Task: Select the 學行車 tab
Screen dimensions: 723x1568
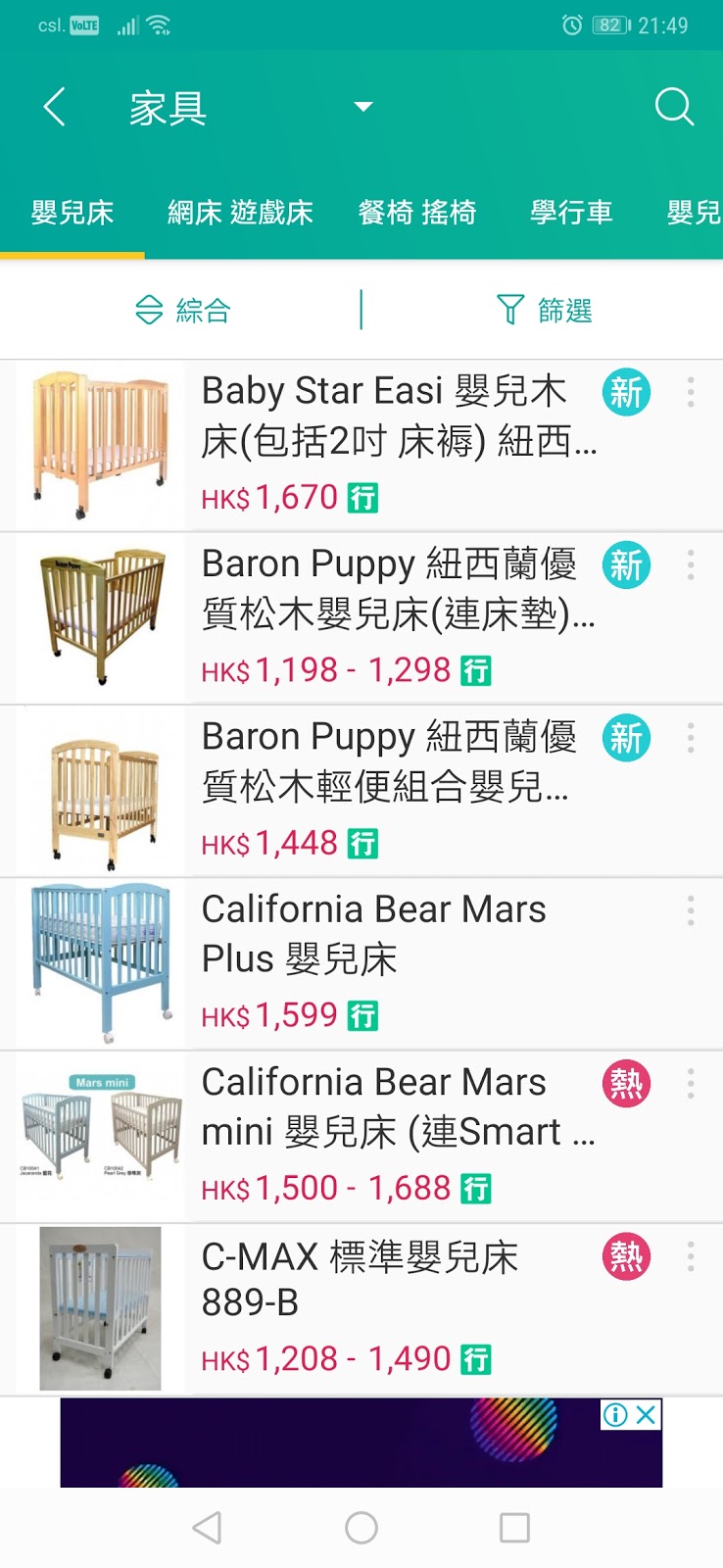Action: pyautogui.click(x=571, y=213)
